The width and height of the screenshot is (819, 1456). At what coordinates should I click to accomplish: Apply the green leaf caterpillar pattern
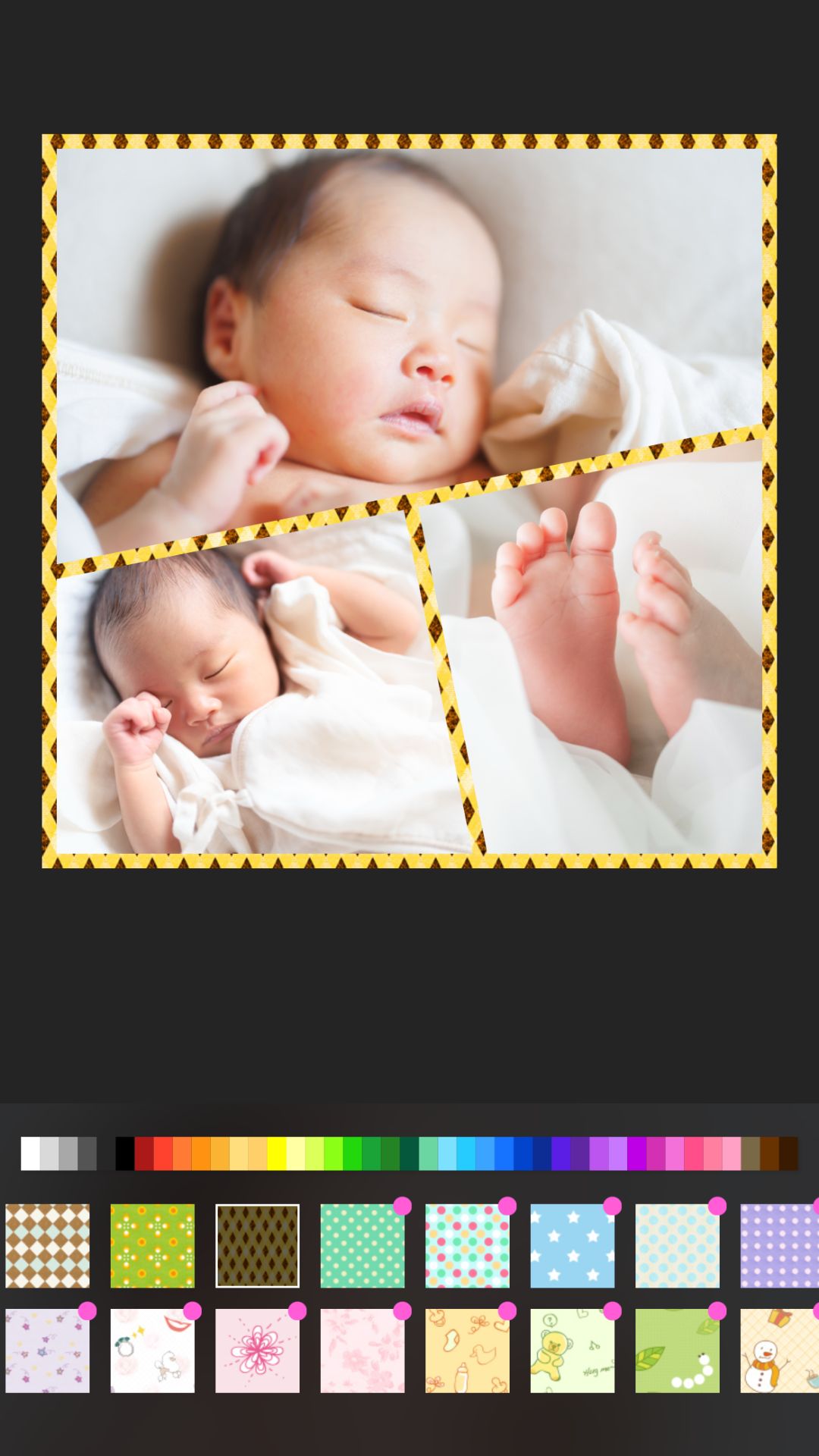(x=677, y=1351)
